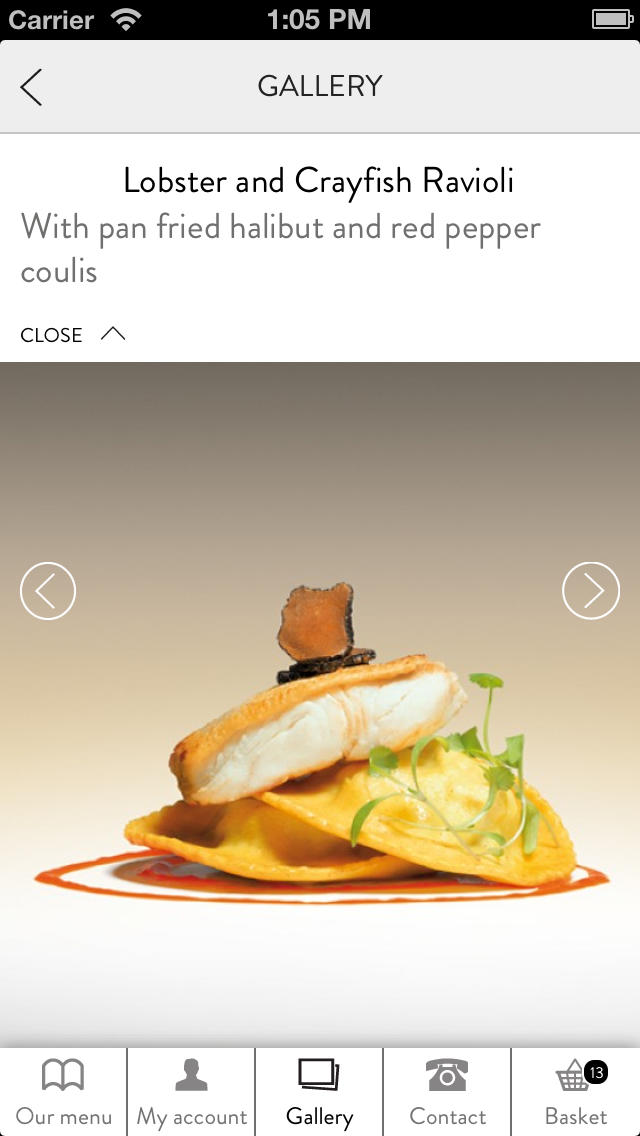Go back from the Gallery screen
Image resolution: width=640 pixels, height=1136 pixels.
coord(31,87)
